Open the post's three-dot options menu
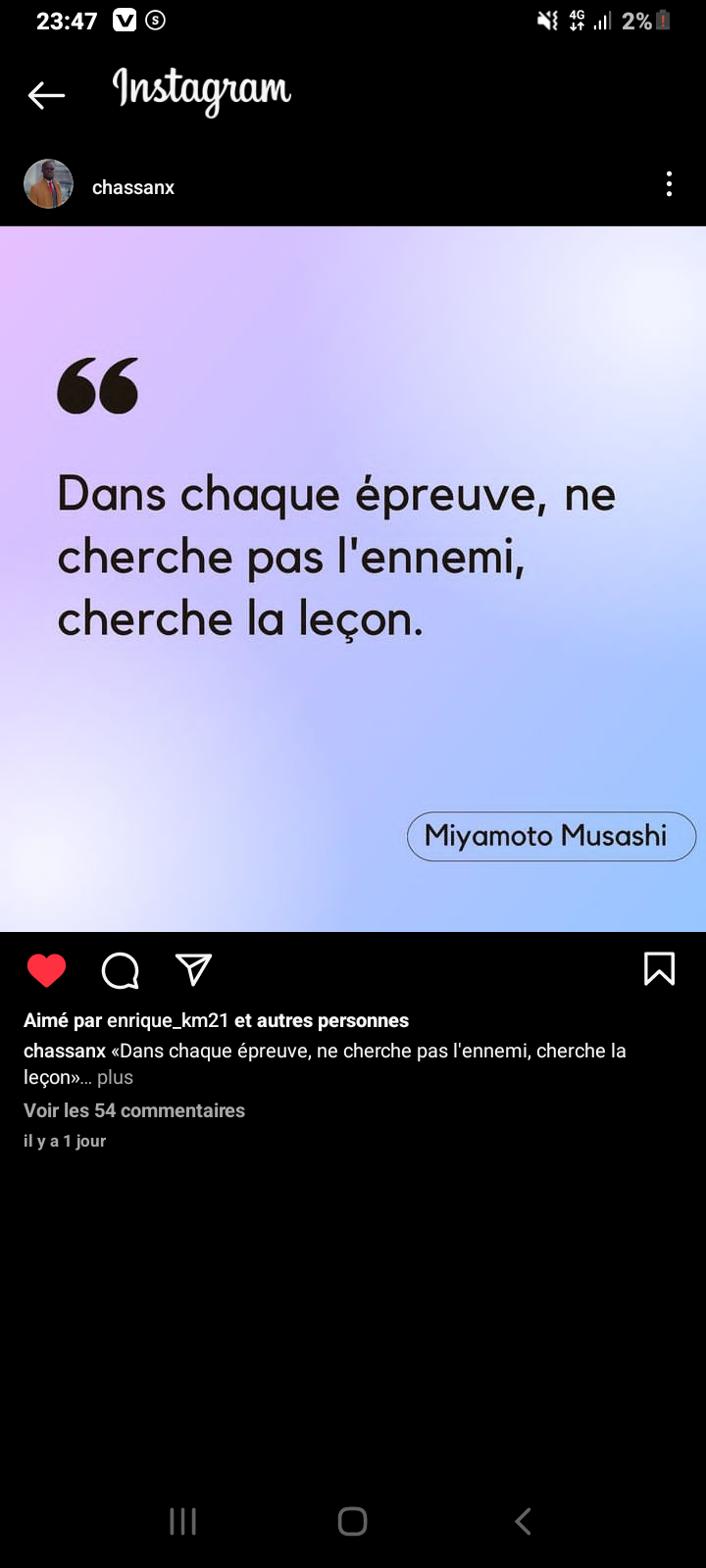 click(669, 184)
